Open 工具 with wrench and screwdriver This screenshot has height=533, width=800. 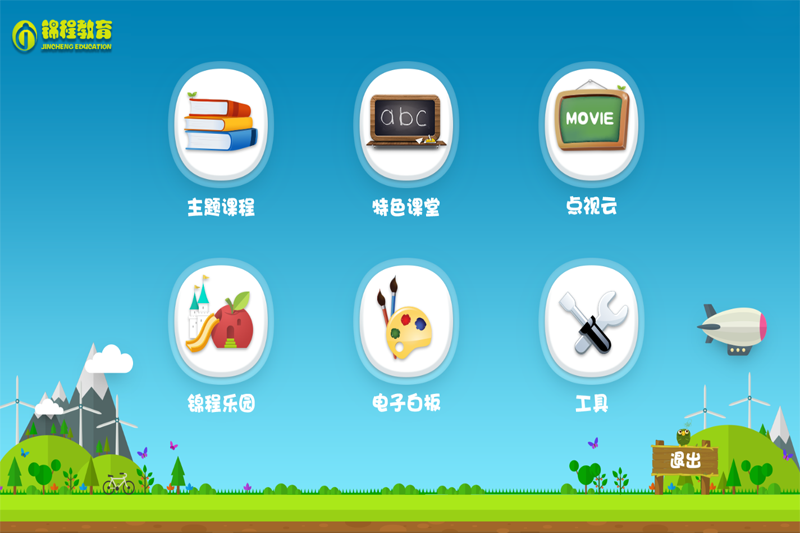tap(590, 320)
